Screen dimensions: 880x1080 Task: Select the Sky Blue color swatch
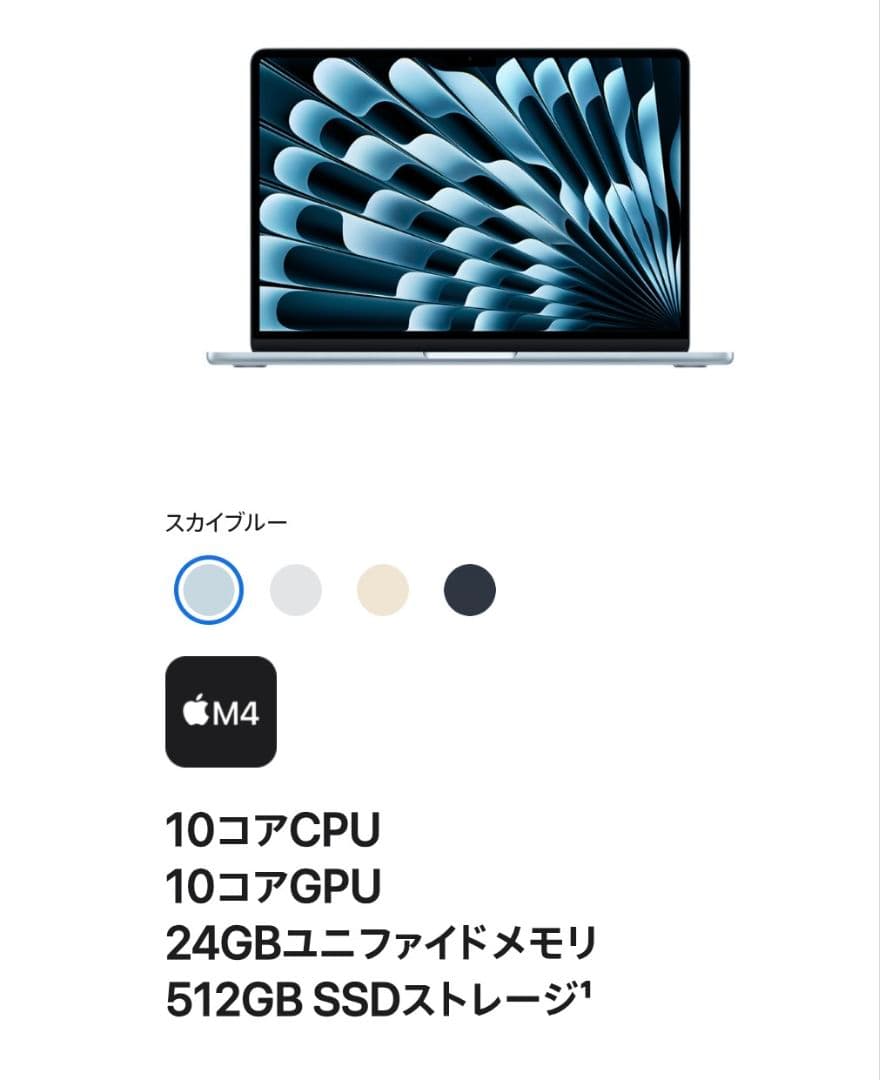tap(208, 590)
